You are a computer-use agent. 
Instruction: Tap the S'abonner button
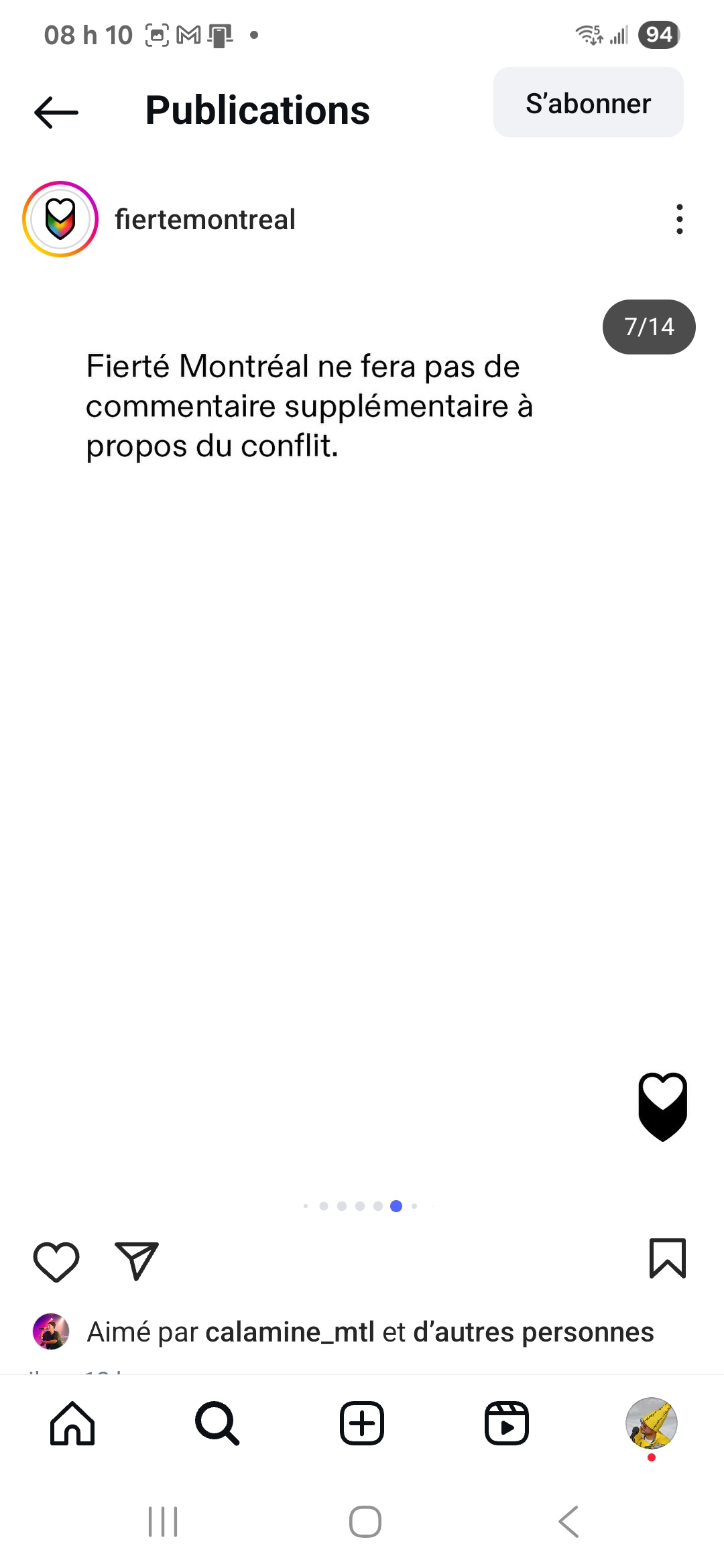588,103
